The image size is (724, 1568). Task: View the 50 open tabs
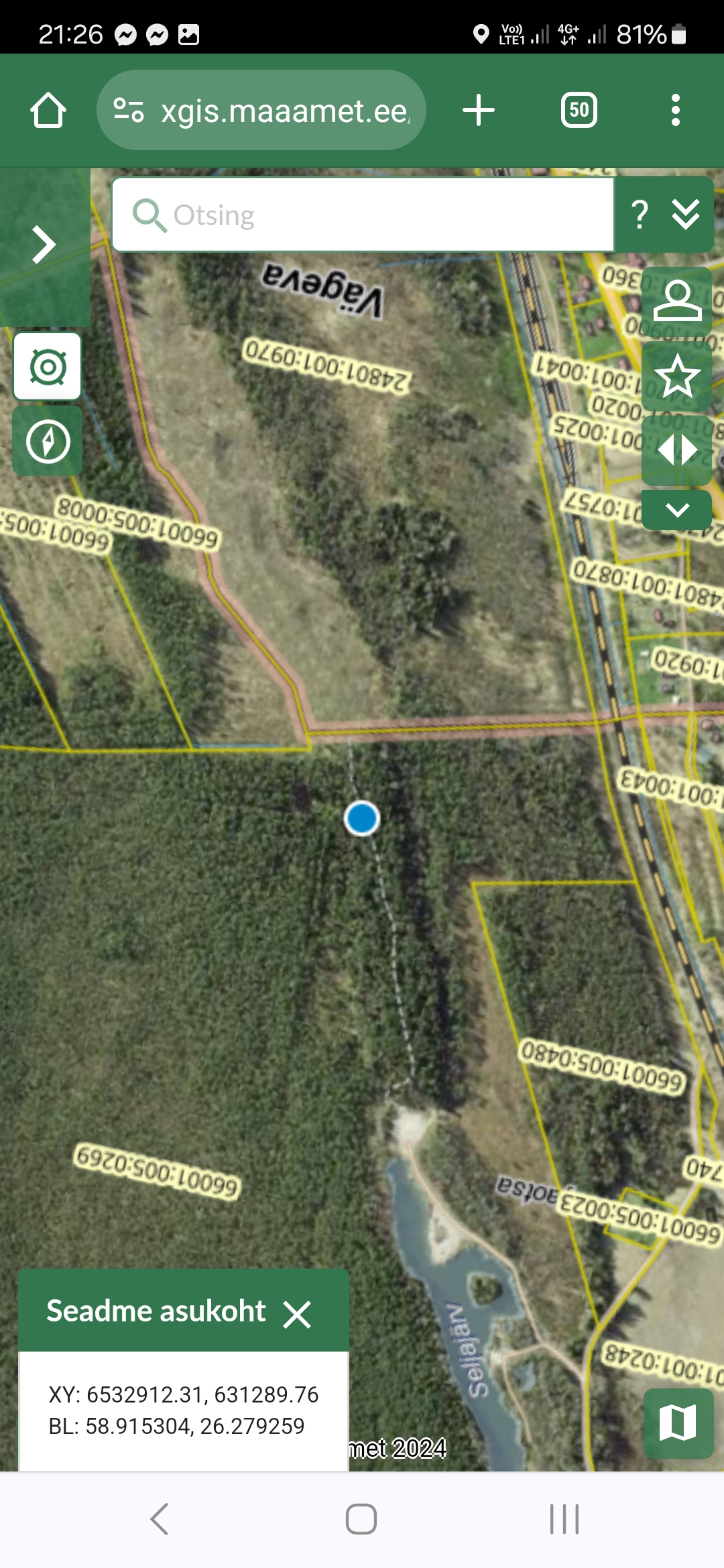coord(579,111)
